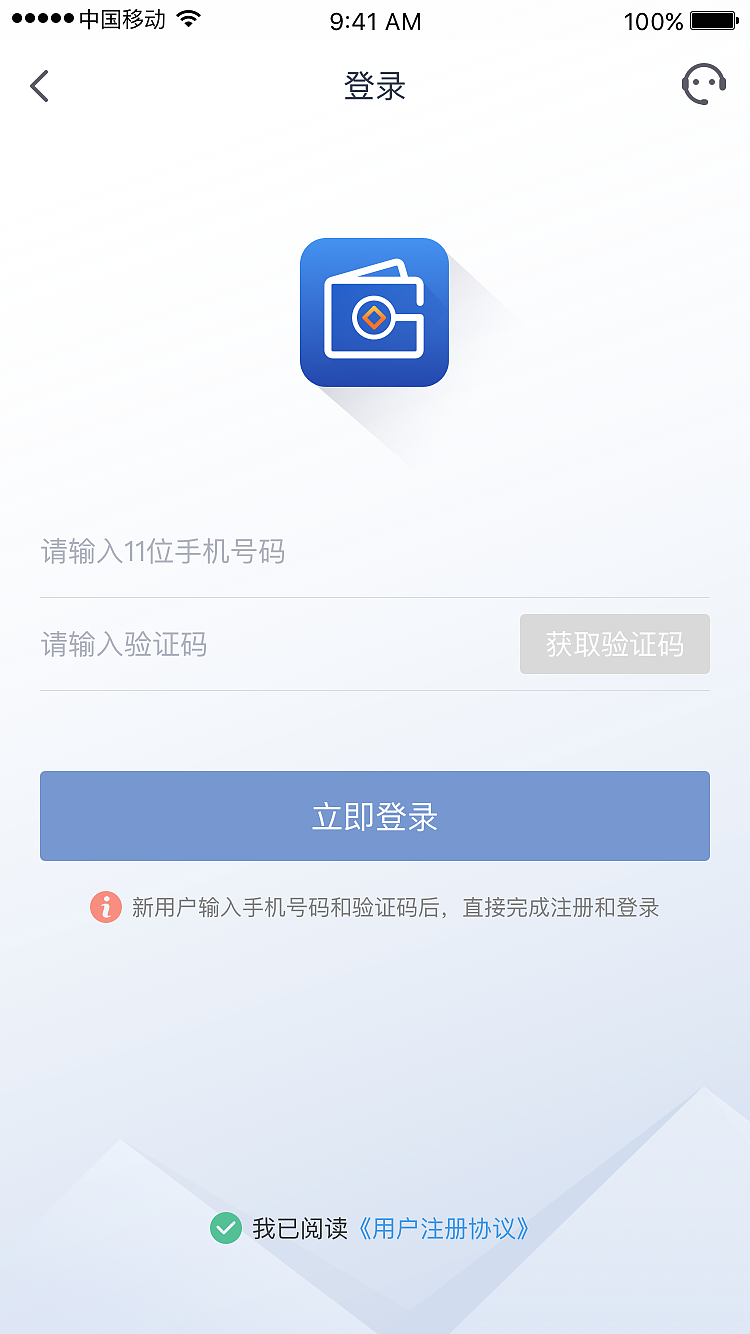The image size is (750, 1334).
Task: Open customer service headset icon
Action: point(703,85)
